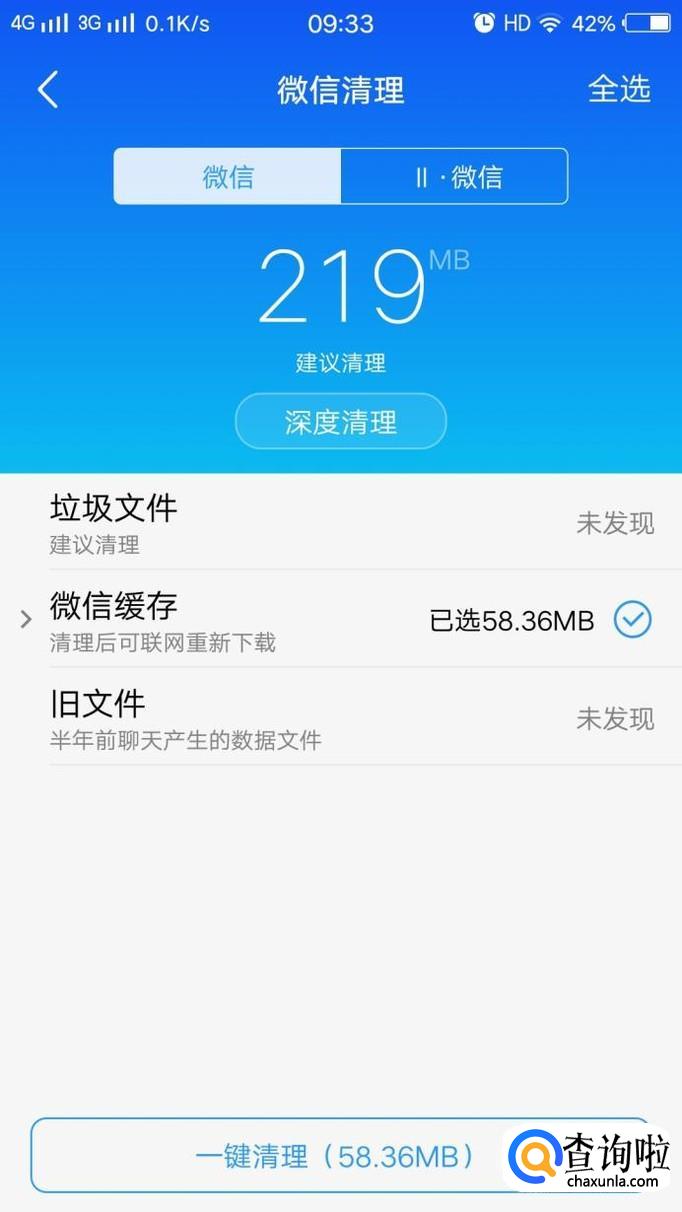Screen dimensions: 682x1212
Task: Switch to the II·微信 tab
Action: click(x=455, y=177)
